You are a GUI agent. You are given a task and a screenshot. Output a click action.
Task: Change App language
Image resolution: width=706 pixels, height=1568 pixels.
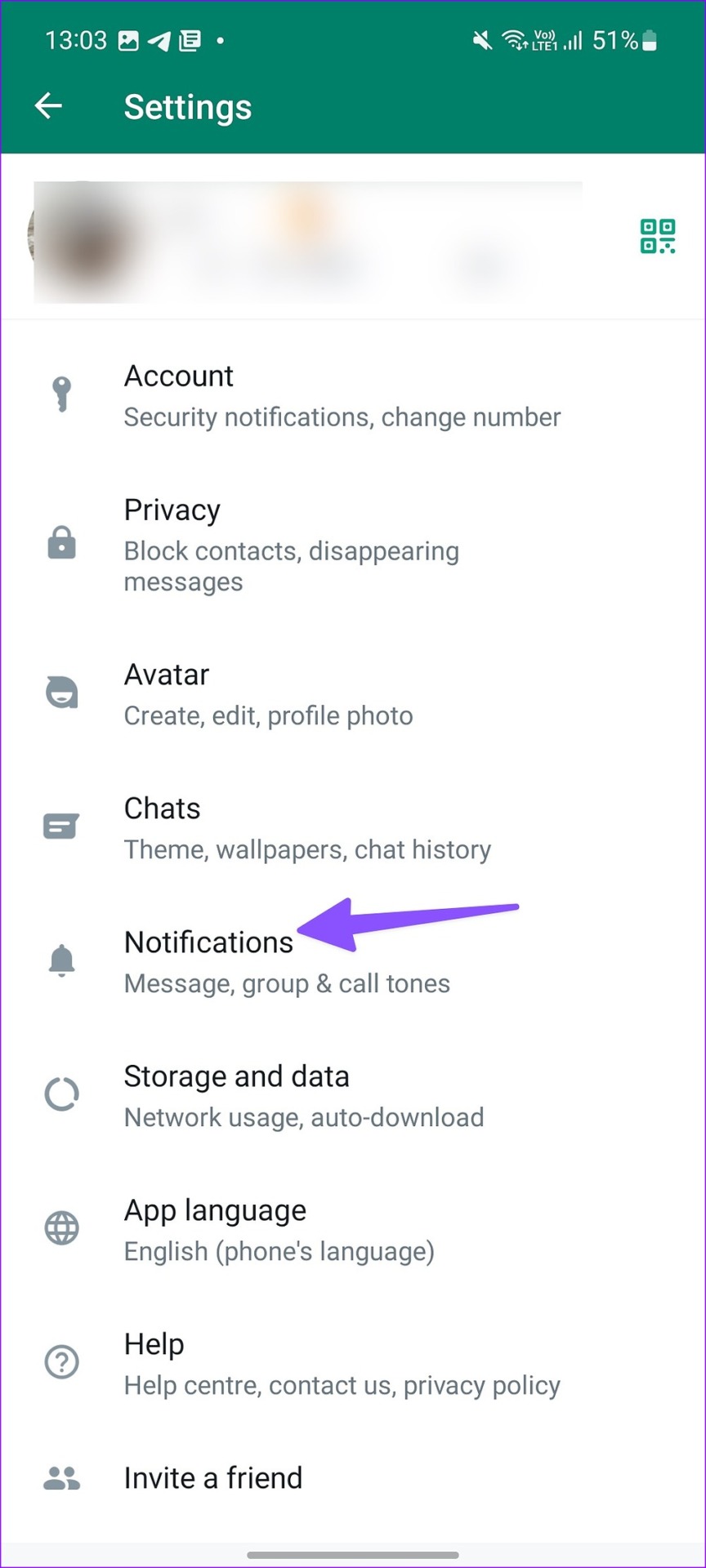coord(353,1230)
